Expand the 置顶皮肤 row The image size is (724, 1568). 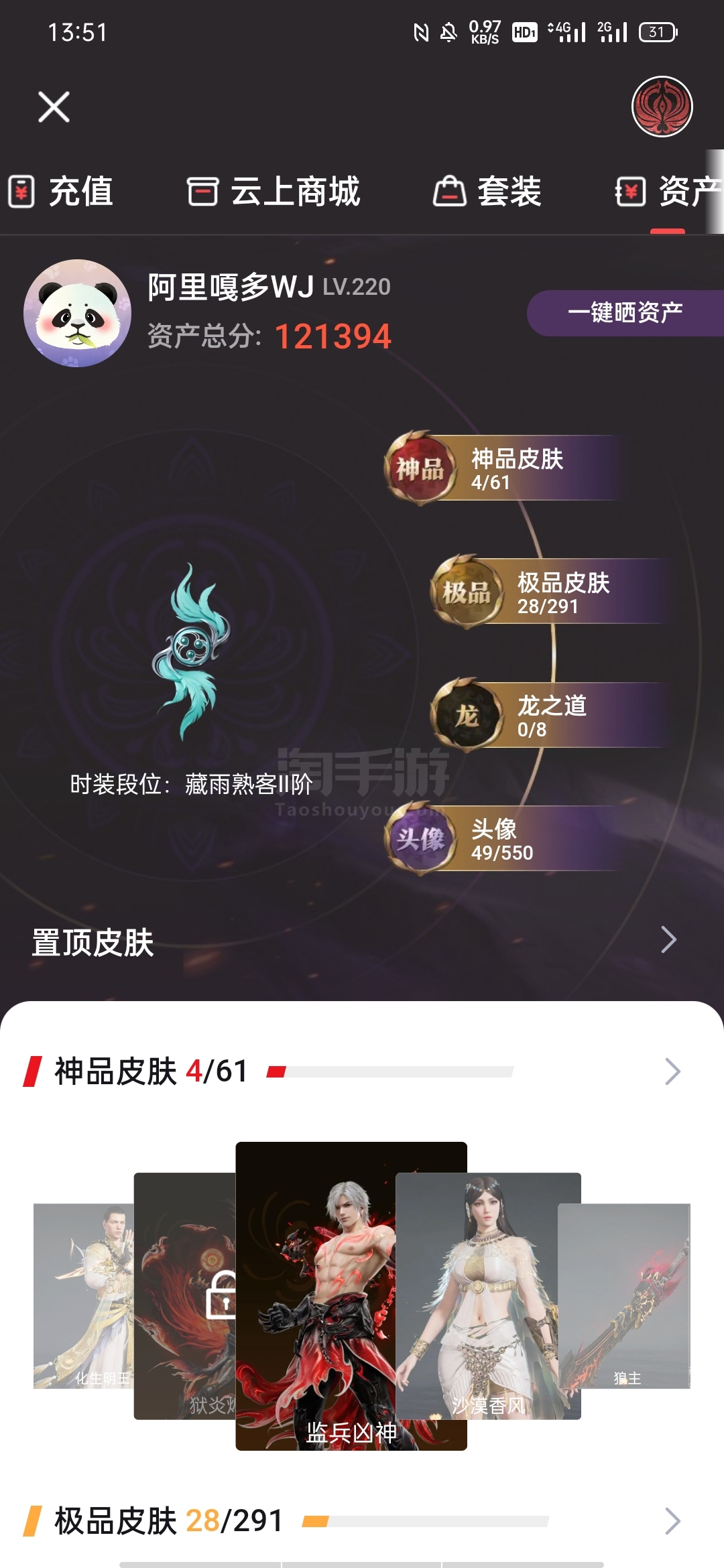[x=362, y=941]
